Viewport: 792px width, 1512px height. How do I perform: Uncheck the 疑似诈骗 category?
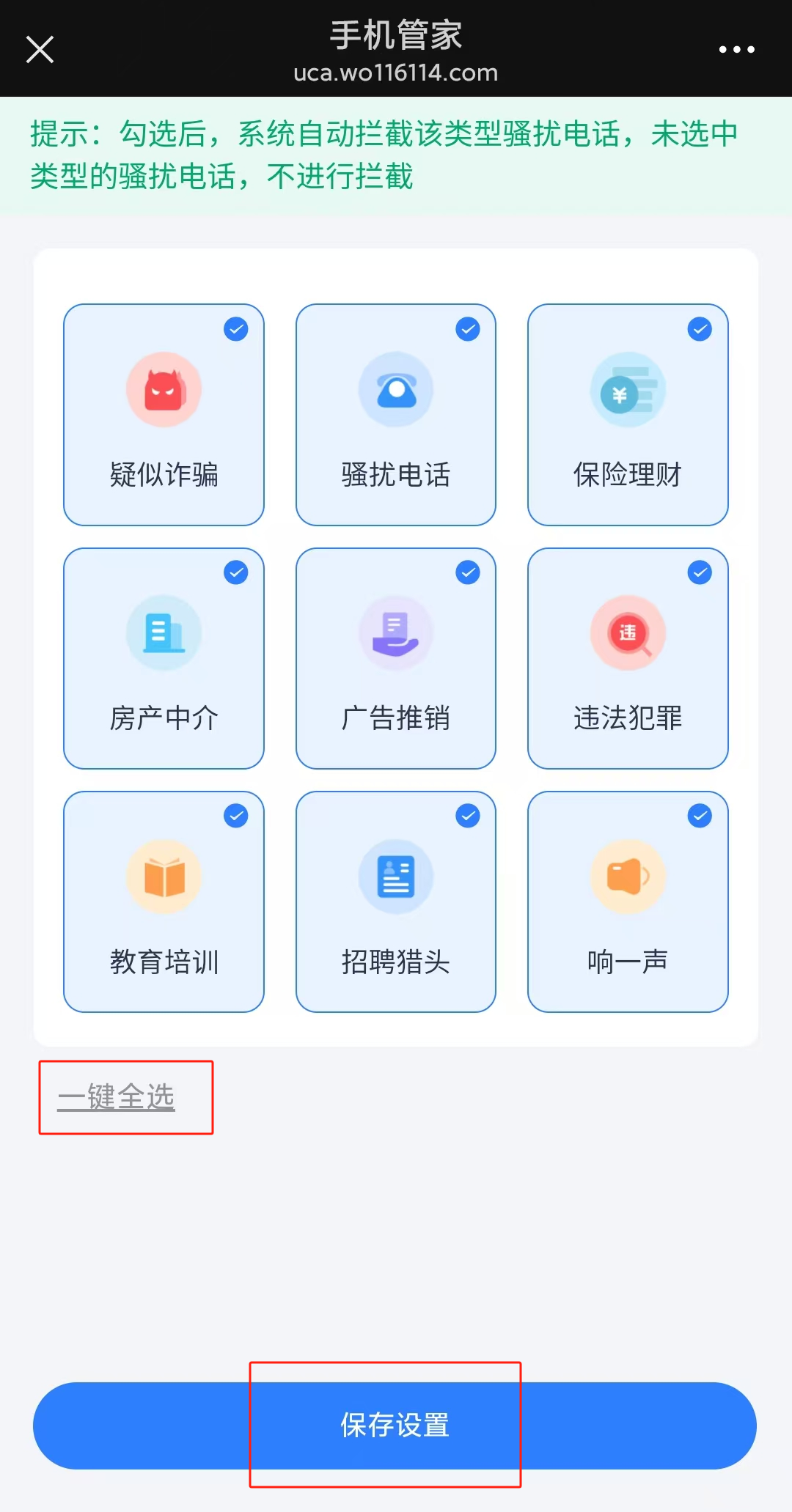[x=164, y=415]
